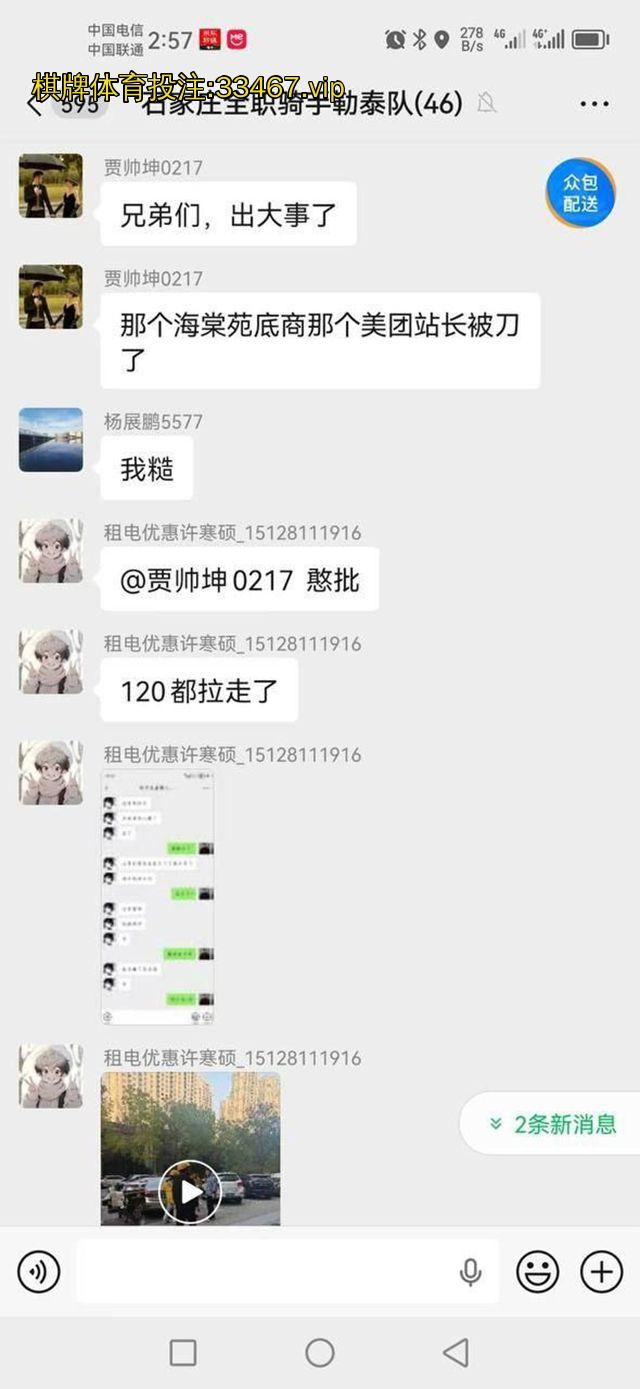View 贾帅坤0217's avatar beside 兄弟们，出大事了

51,186
